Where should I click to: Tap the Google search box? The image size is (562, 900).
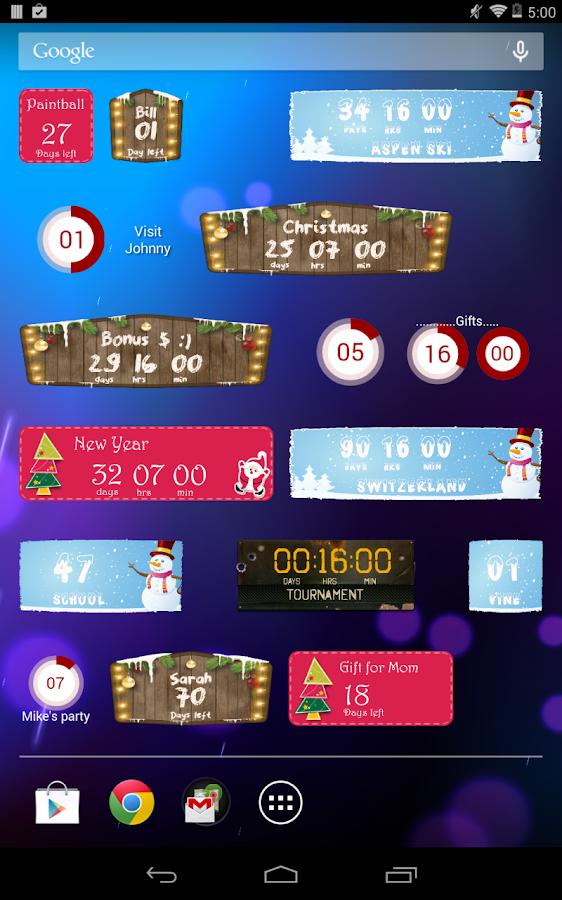(281, 52)
